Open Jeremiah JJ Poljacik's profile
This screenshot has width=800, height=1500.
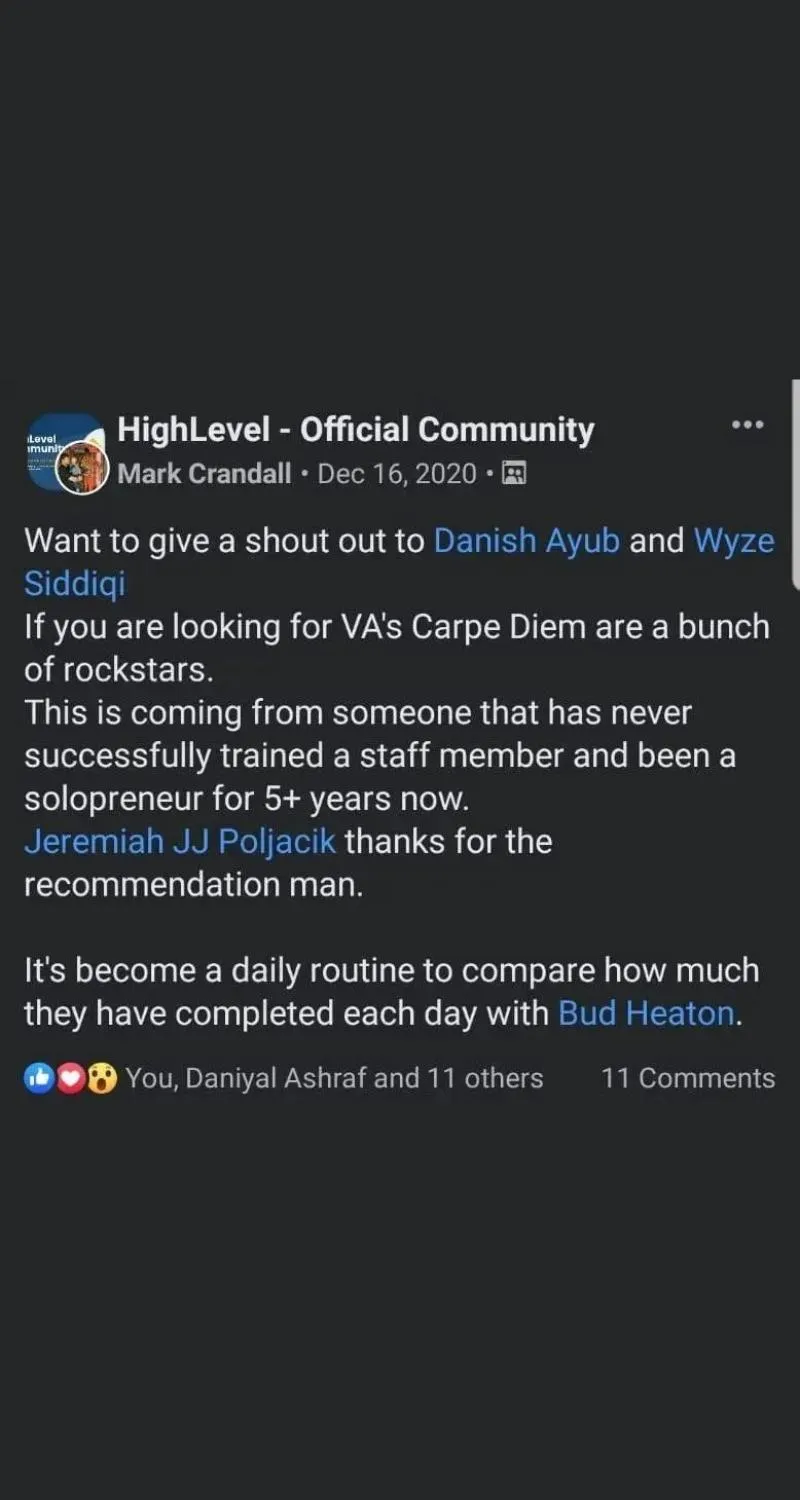[x=180, y=841]
